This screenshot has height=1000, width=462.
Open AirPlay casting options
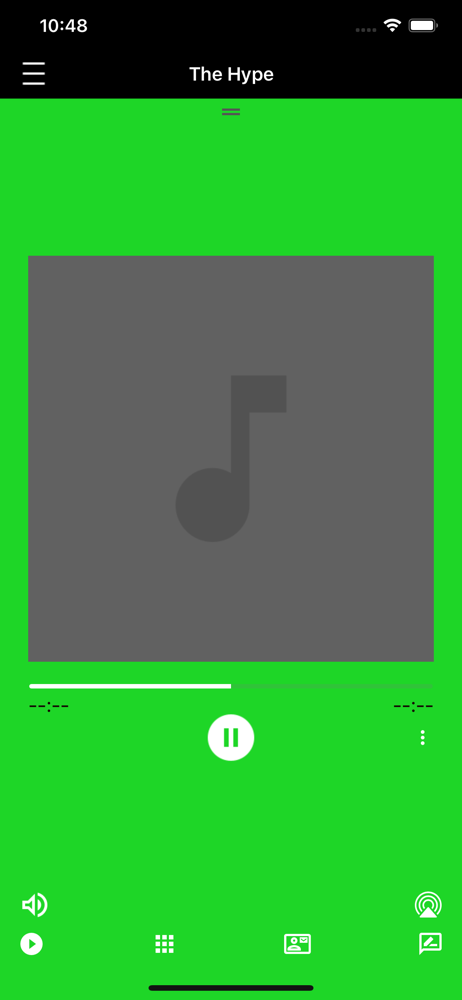point(428,905)
